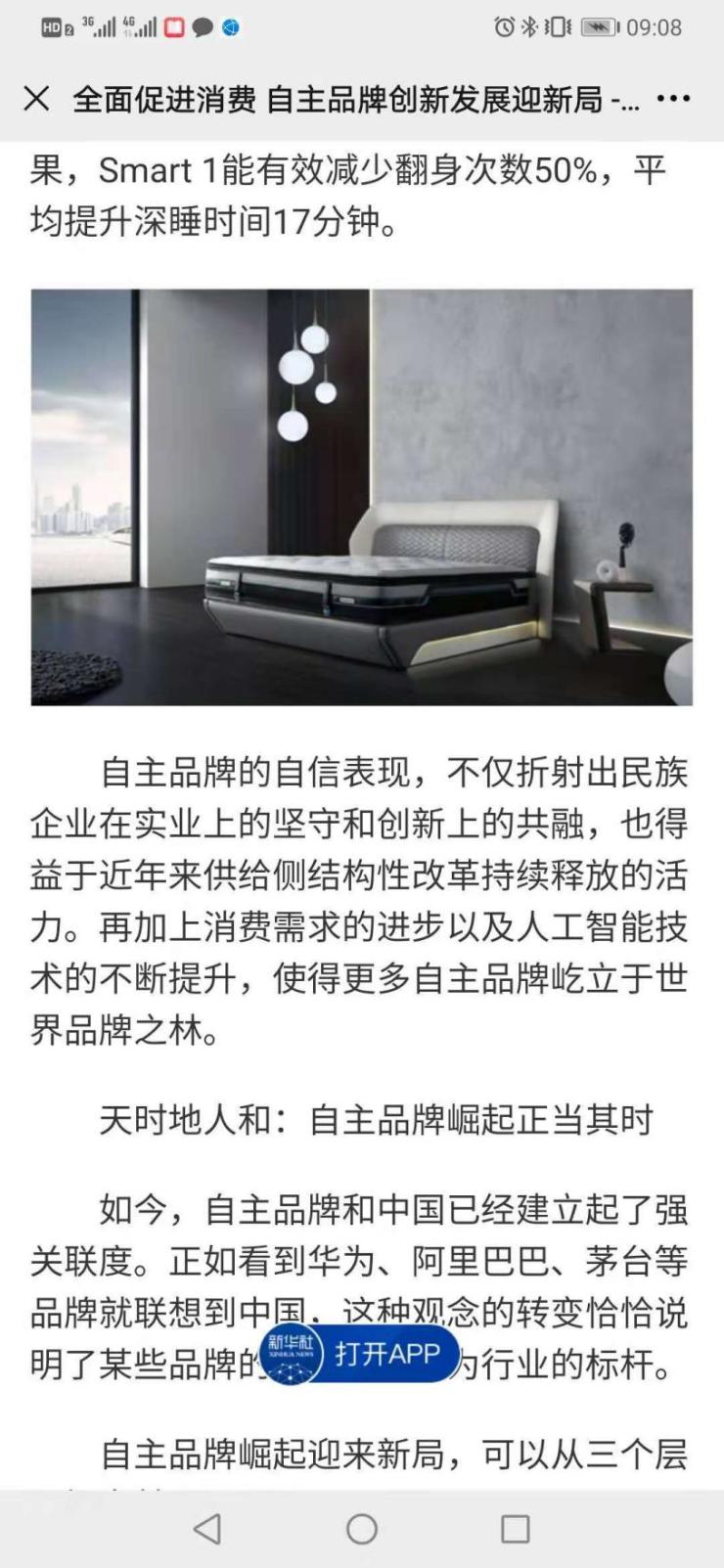Open the three-dot overflow menu
Screen dimensions: 724x1568
tap(673, 99)
